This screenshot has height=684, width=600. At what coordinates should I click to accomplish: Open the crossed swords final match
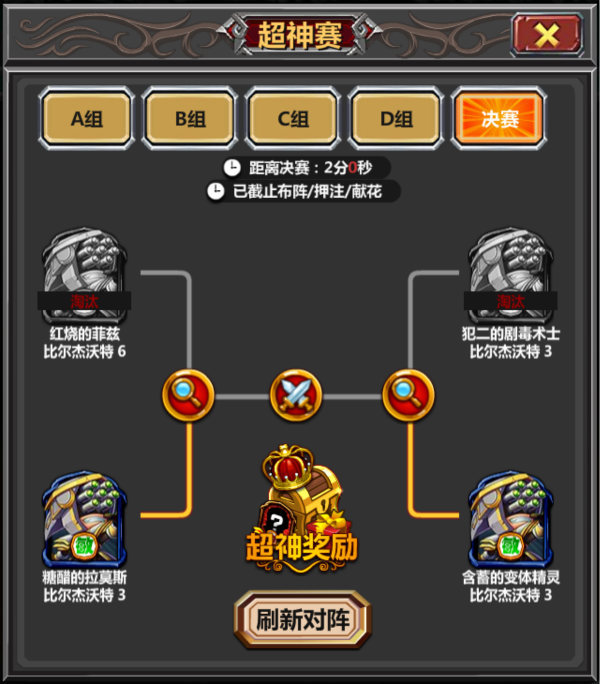297,395
